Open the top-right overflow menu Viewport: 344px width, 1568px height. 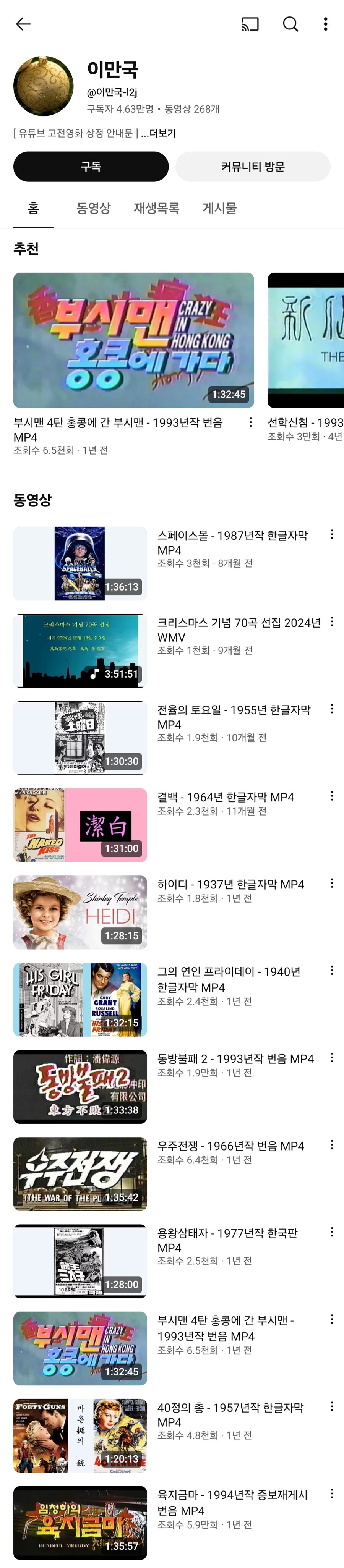click(x=326, y=24)
